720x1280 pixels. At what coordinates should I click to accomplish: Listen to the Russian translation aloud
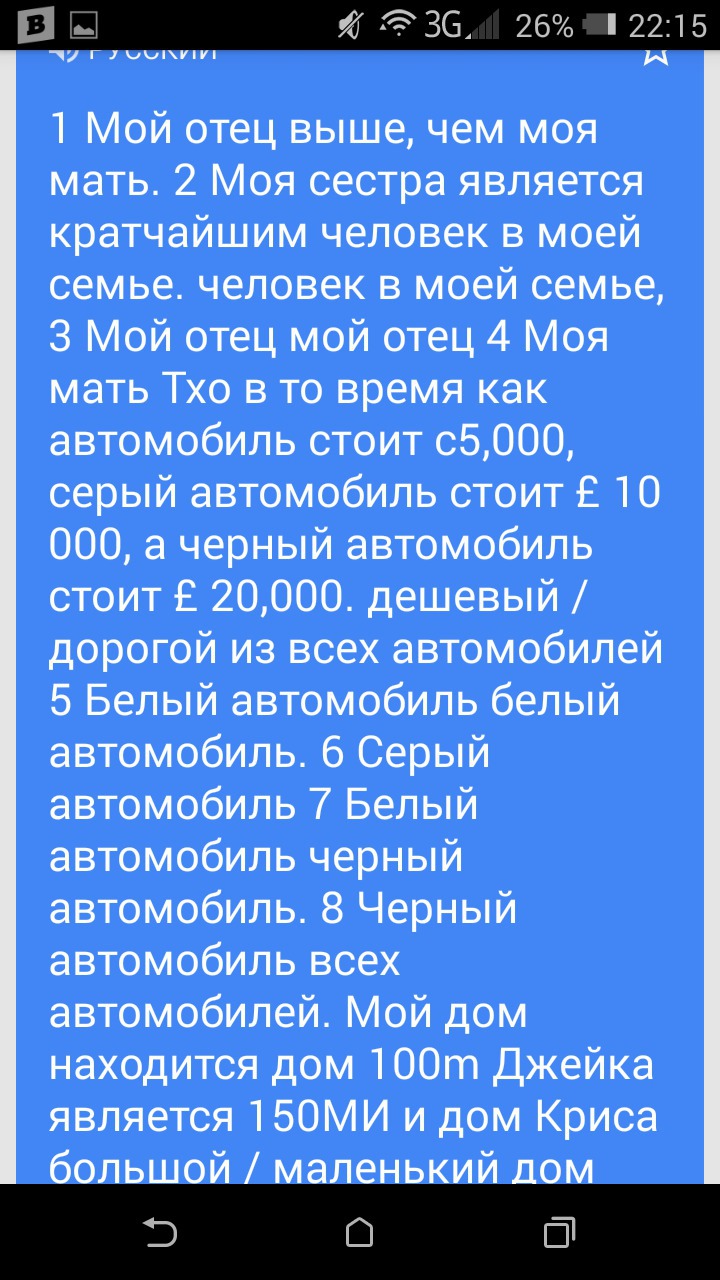[x=63, y=55]
